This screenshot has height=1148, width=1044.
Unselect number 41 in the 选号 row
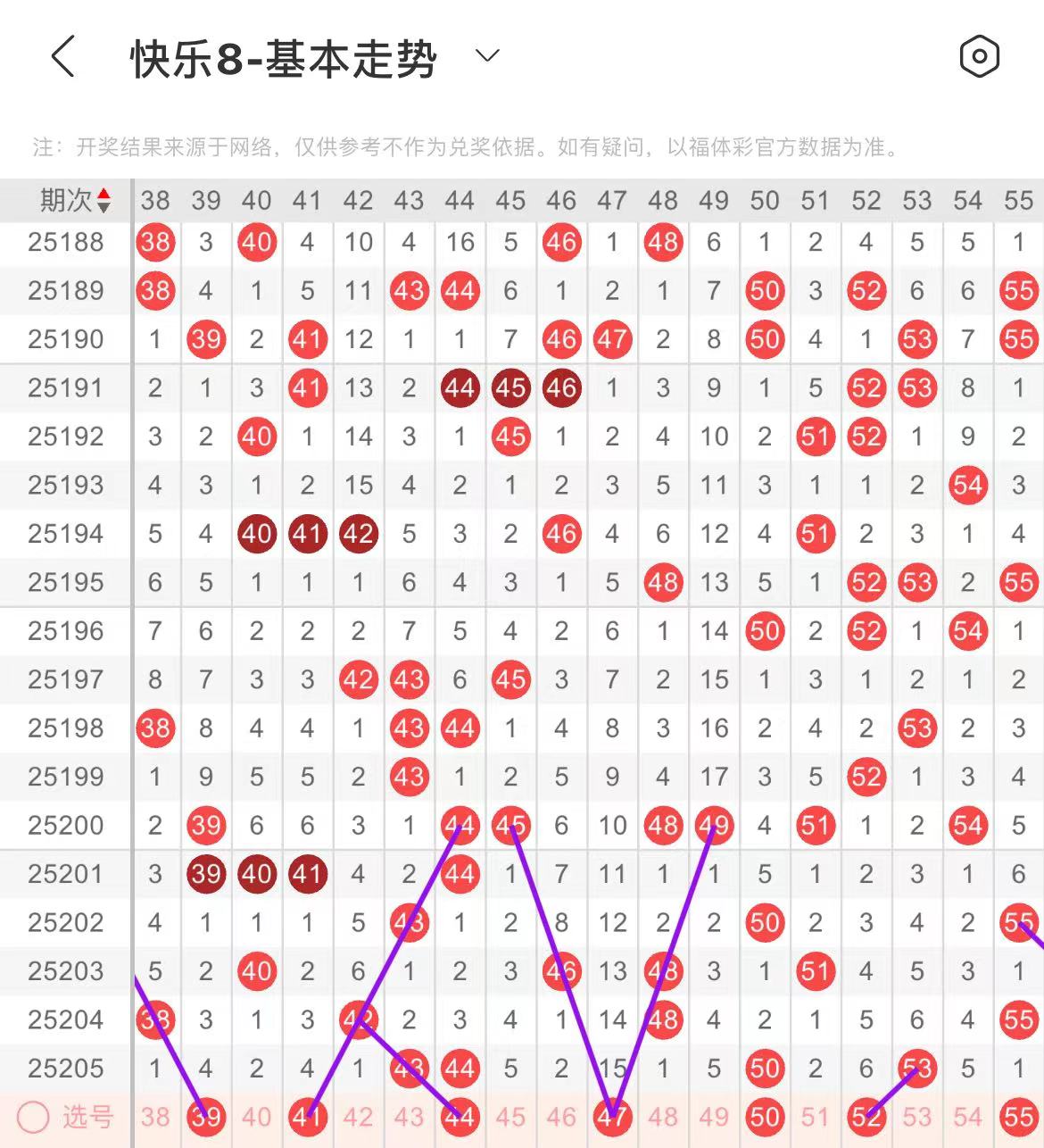(308, 1117)
